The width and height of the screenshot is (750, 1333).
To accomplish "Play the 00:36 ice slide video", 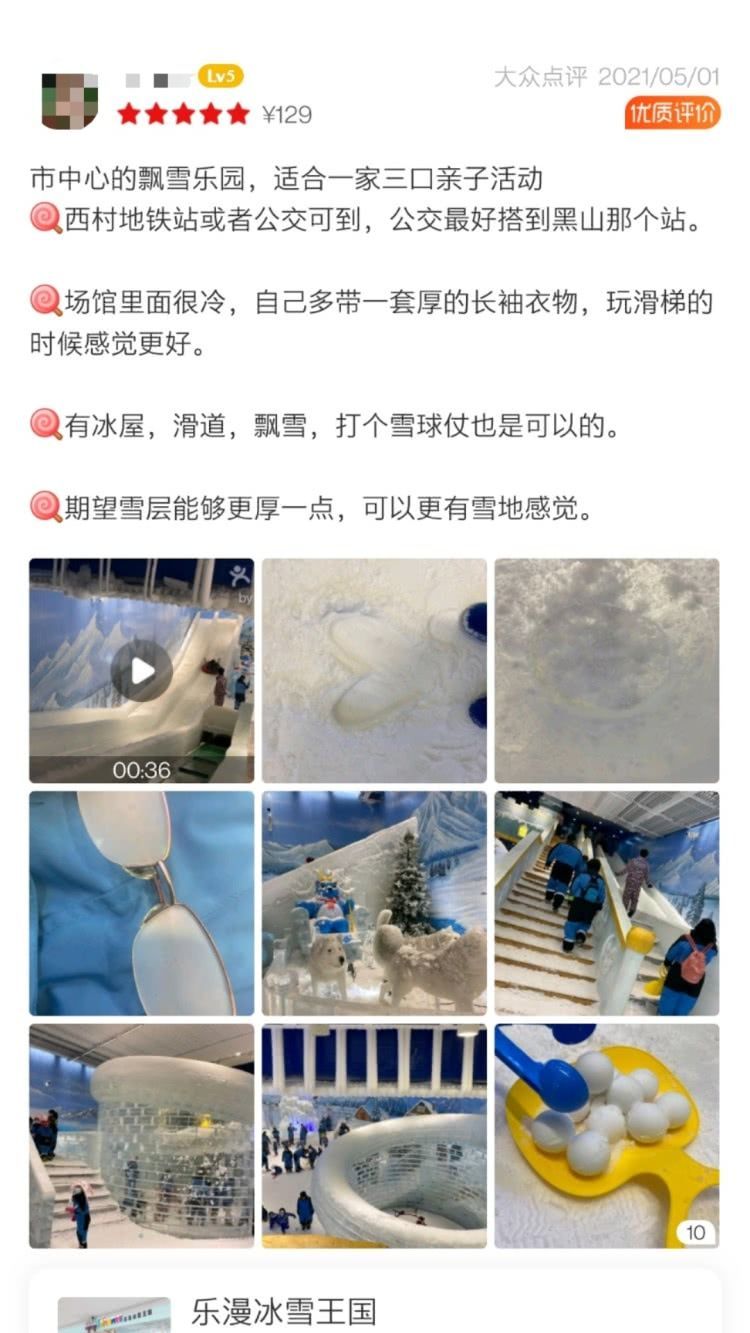I will point(141,671).
